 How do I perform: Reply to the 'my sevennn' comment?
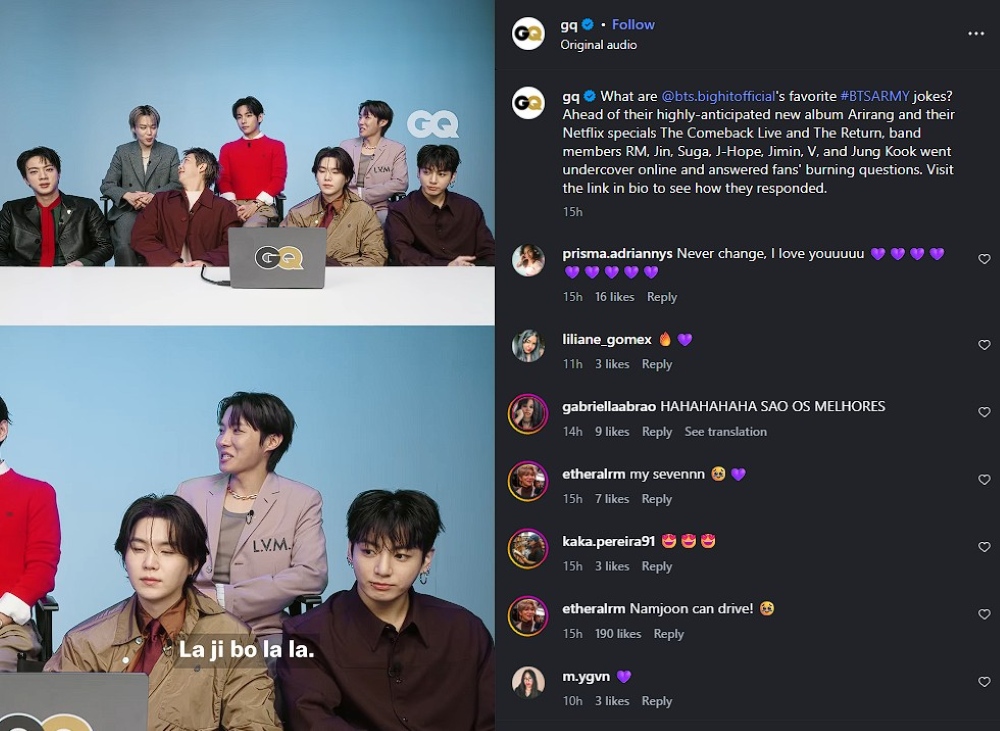coord(657,499)
